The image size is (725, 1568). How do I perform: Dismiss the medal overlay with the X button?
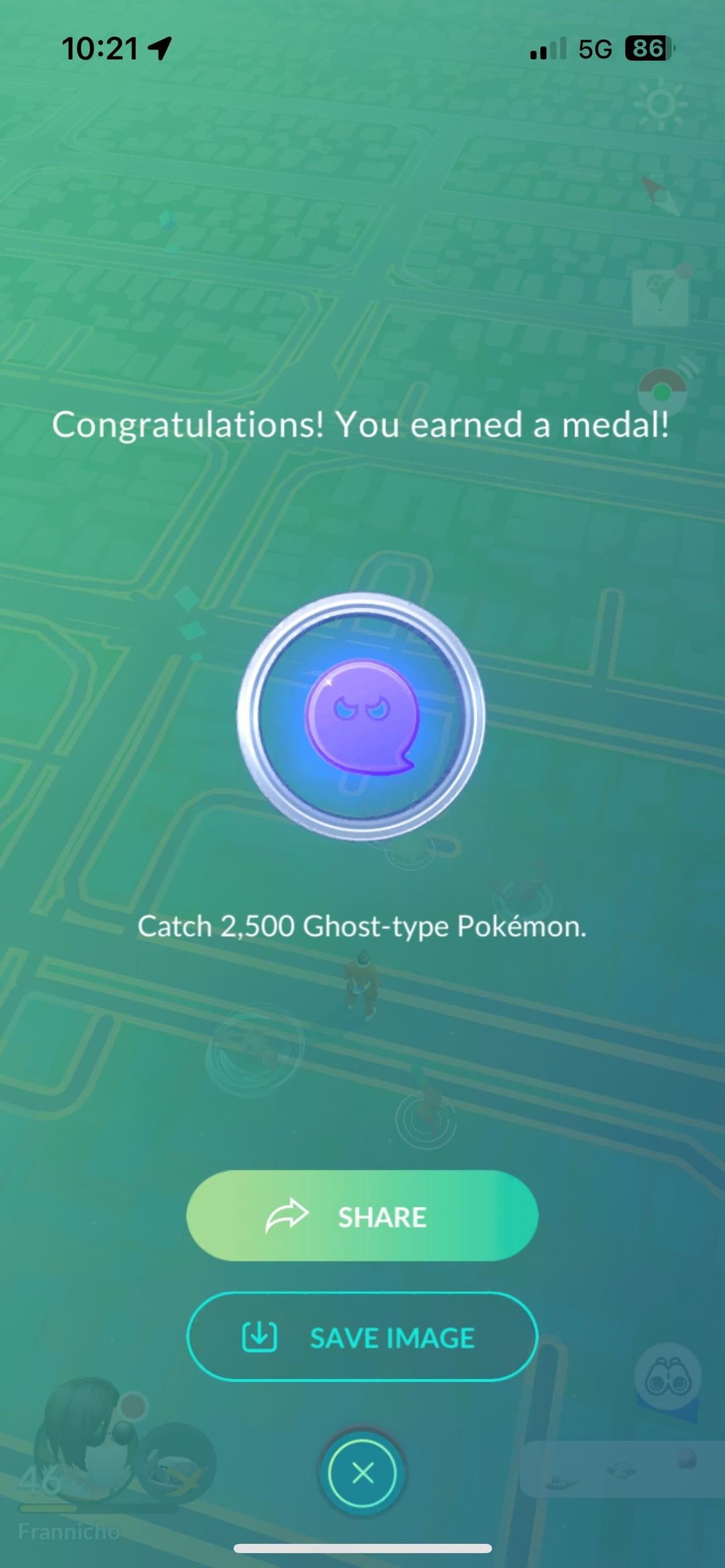point(362,1473)
